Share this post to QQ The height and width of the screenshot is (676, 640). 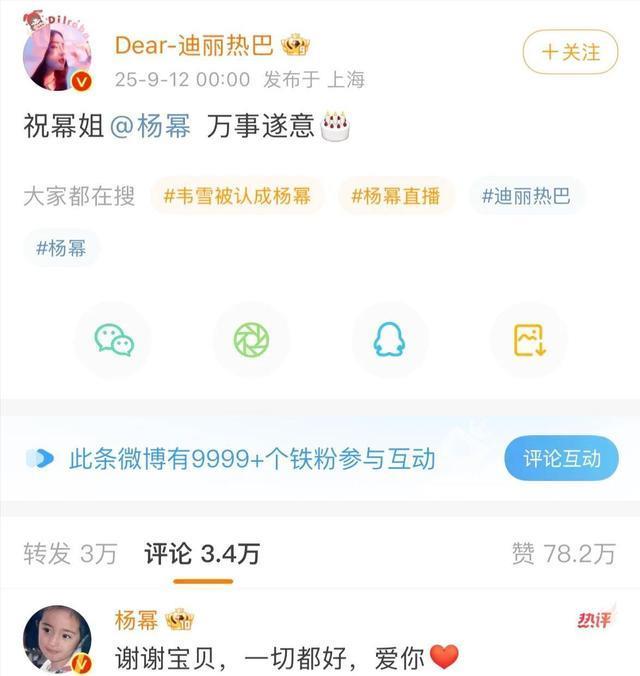[x=389, y=341]
